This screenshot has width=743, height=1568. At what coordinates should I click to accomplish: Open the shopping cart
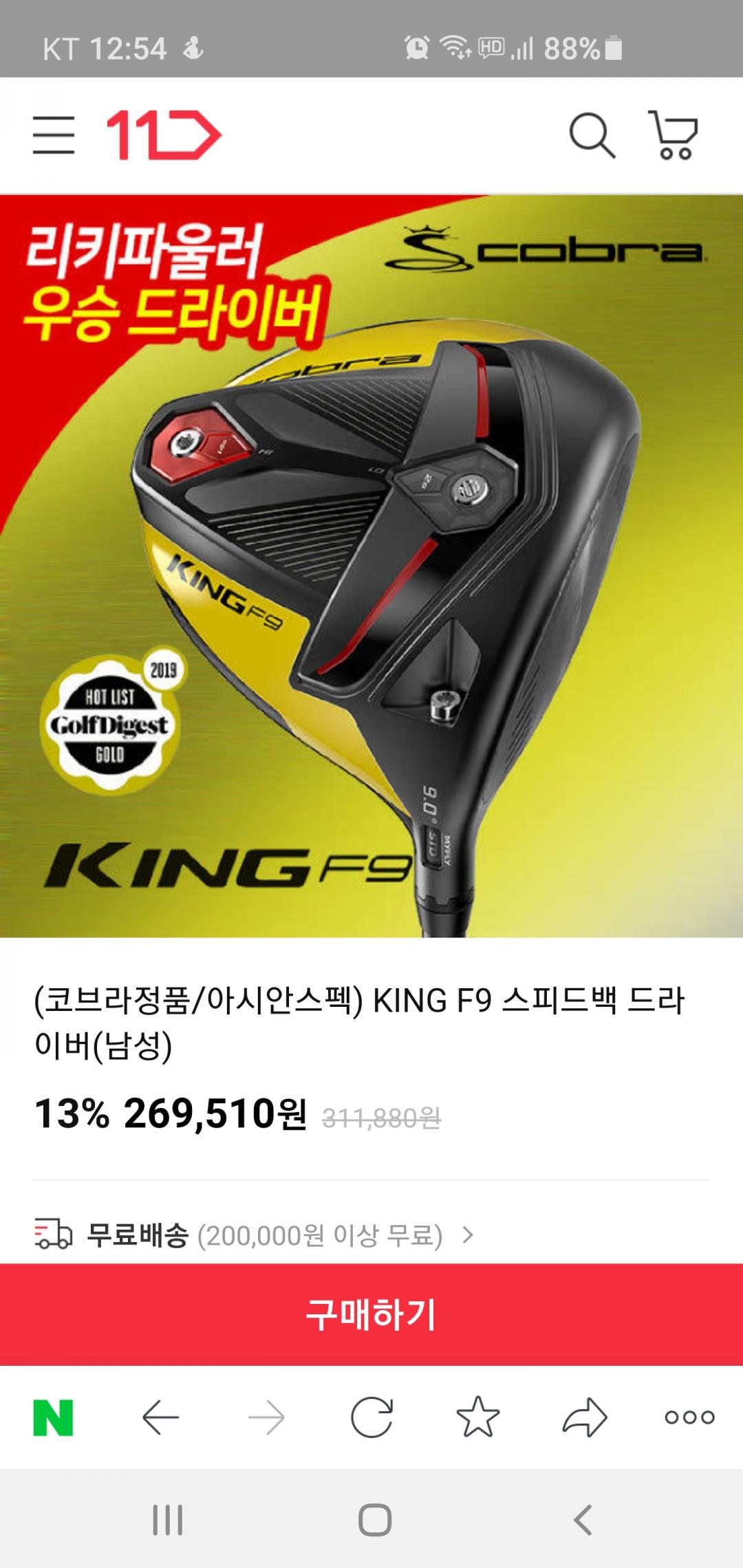[674, 135]
